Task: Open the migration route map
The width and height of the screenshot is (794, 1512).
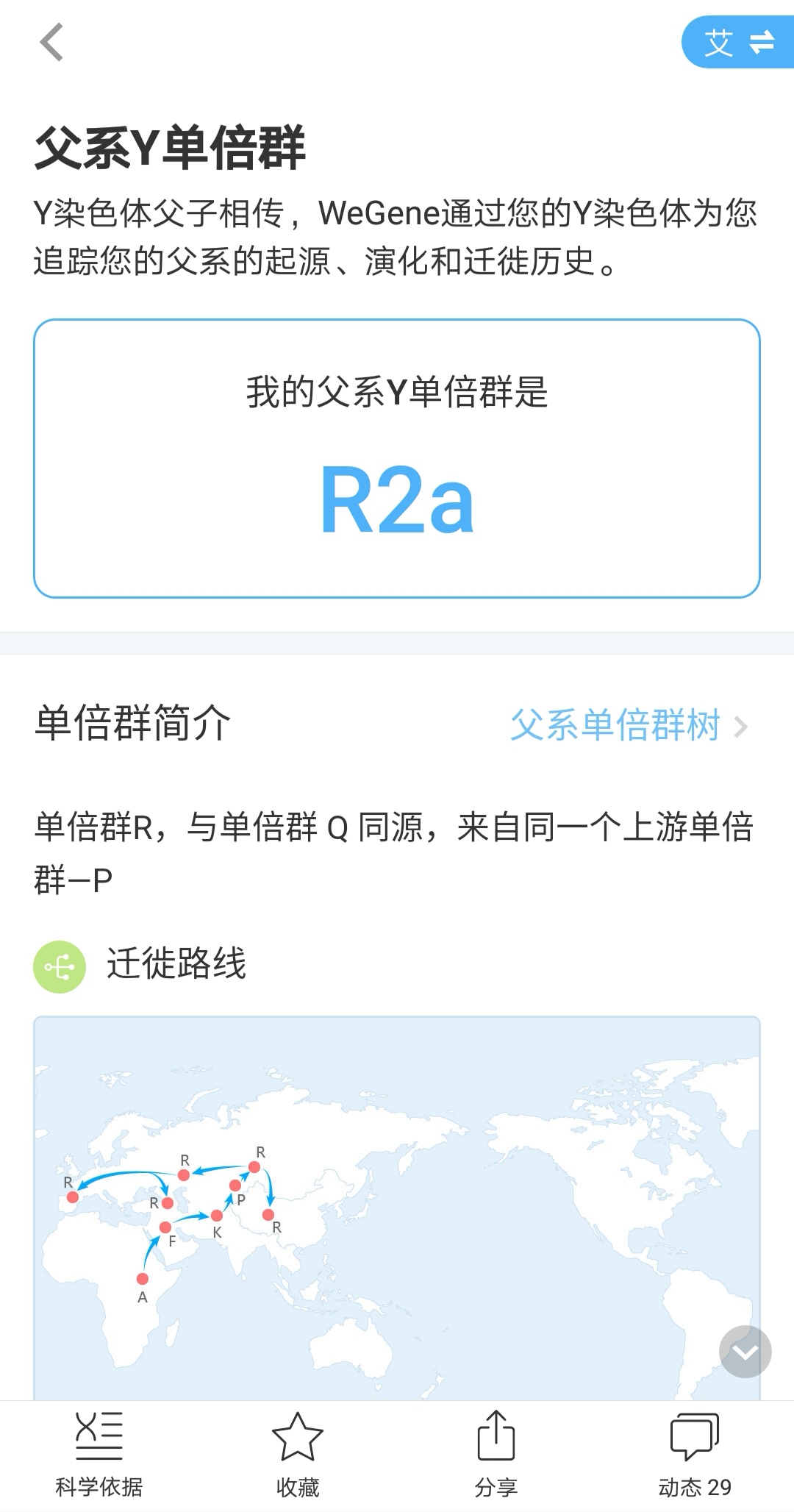Action: (x=397, y=1208)
